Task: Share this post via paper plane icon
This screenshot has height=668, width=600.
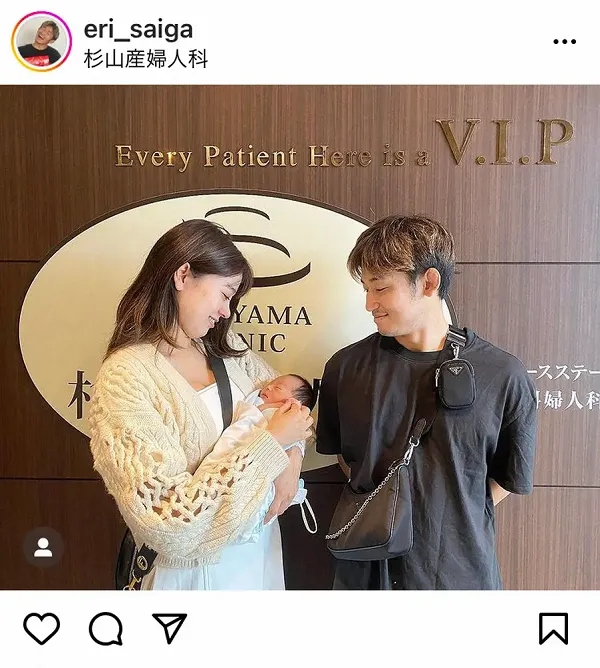Action: tap(169, 628)
